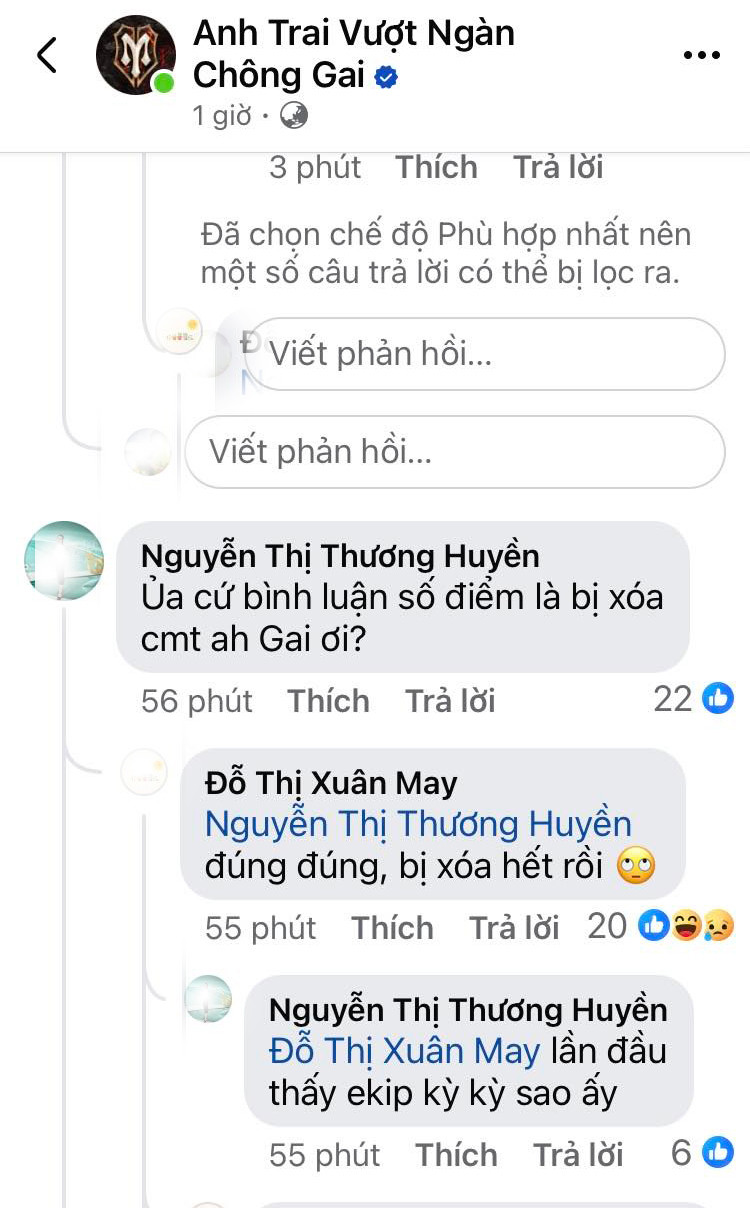Click the blue thumbs-up reaction showing 22

716,699
